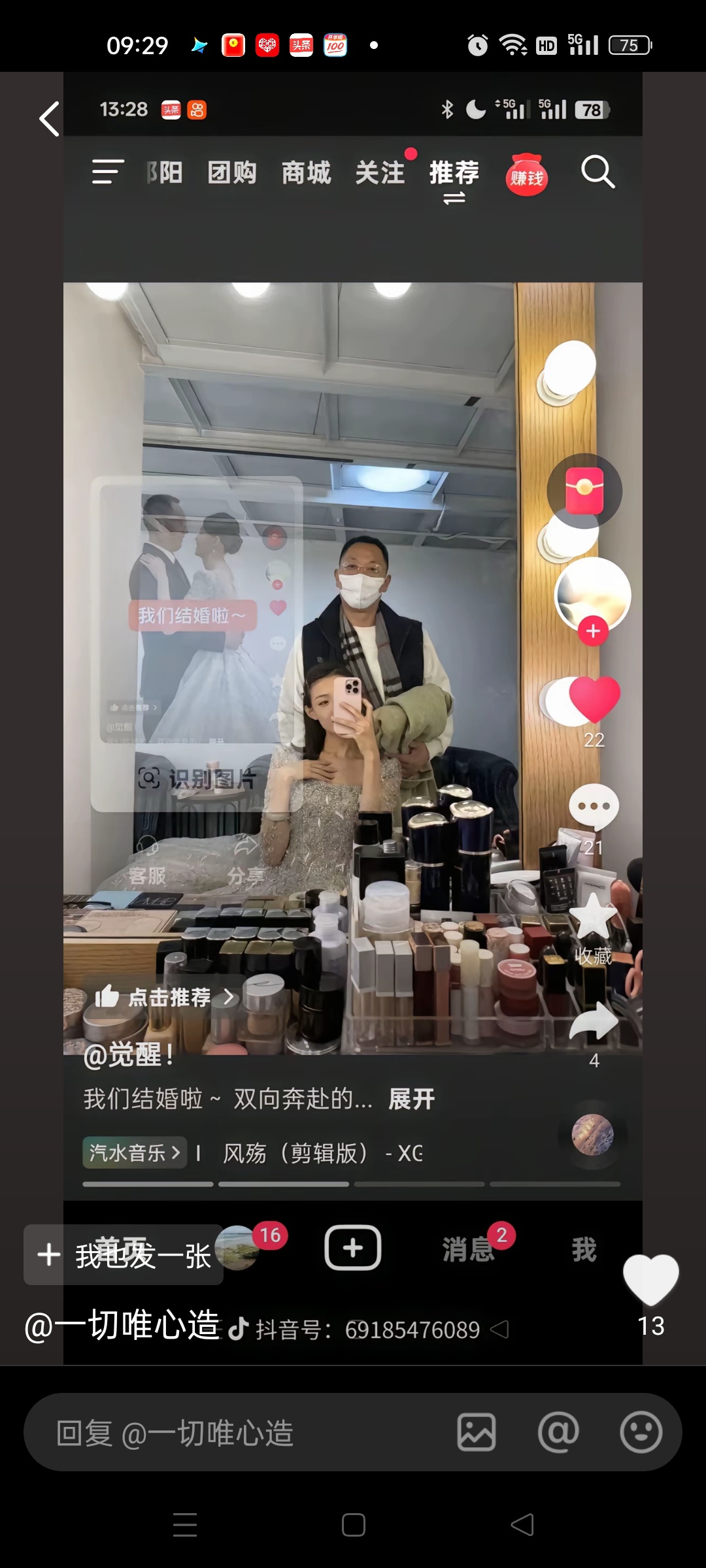Open the recent apps menu button
This screenshot has height=1568, width=706.
click(185, 1526)
